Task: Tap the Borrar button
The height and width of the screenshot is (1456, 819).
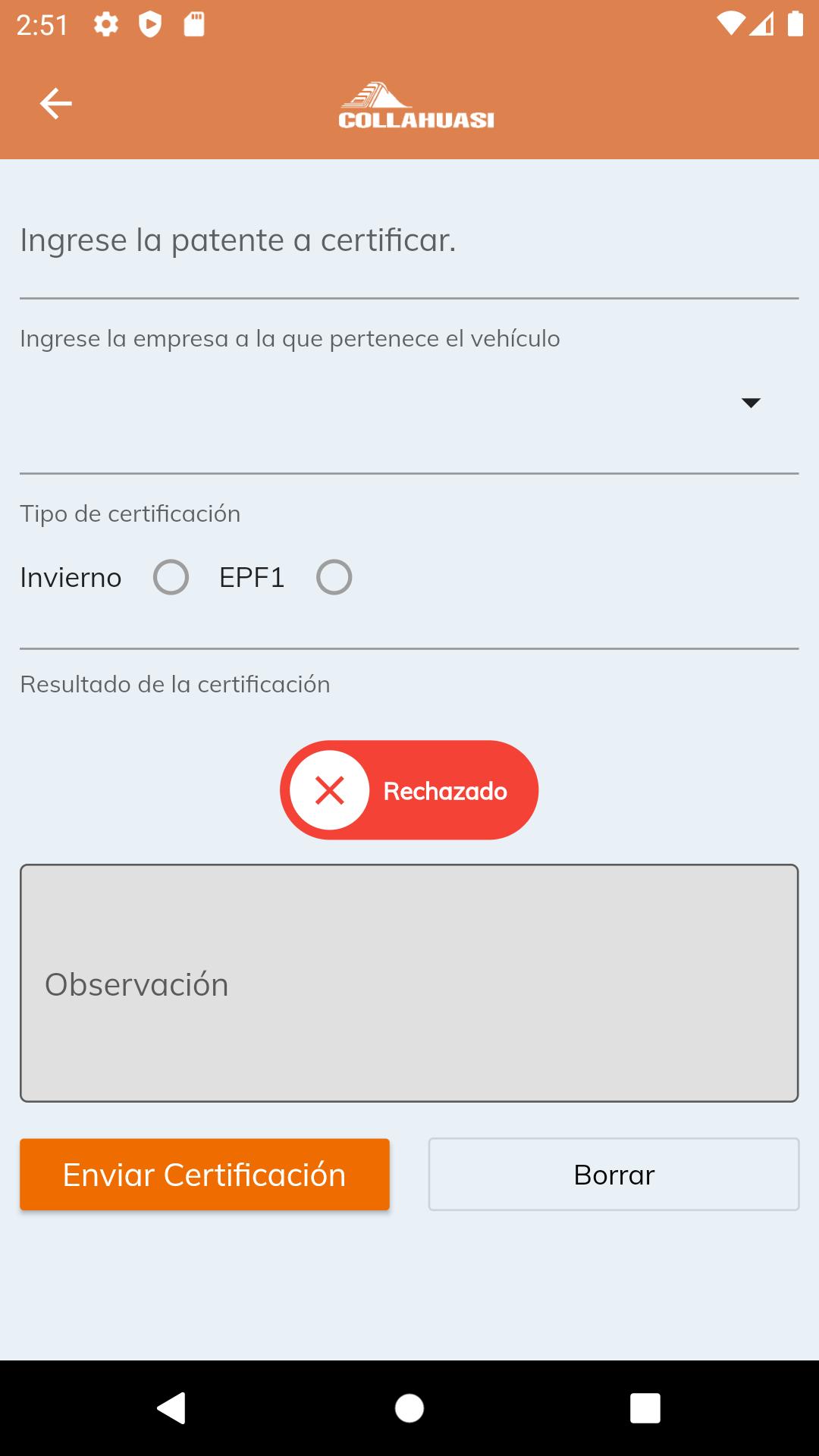Action: click(x=614, y=1175)
